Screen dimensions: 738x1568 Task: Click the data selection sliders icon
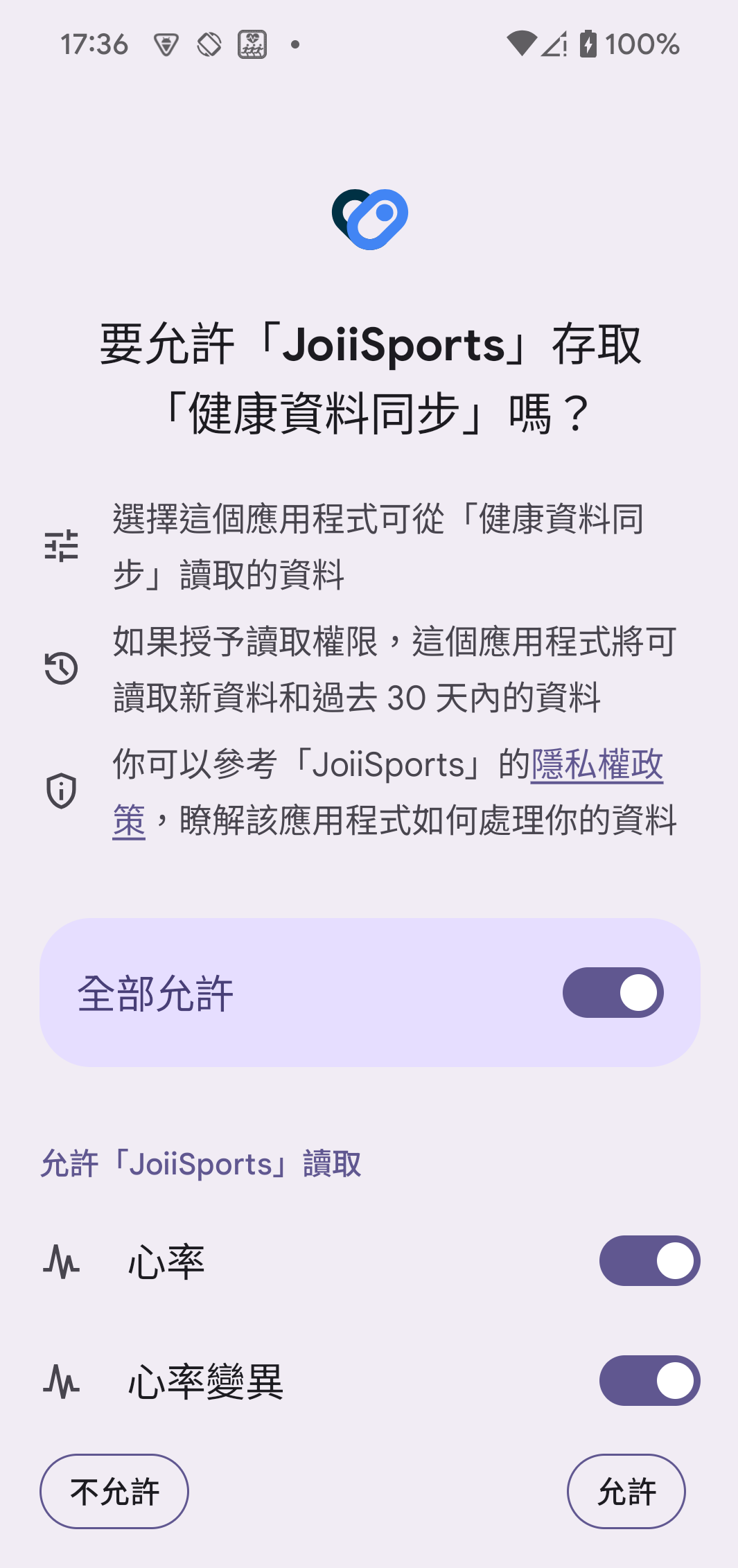(62, 547)
